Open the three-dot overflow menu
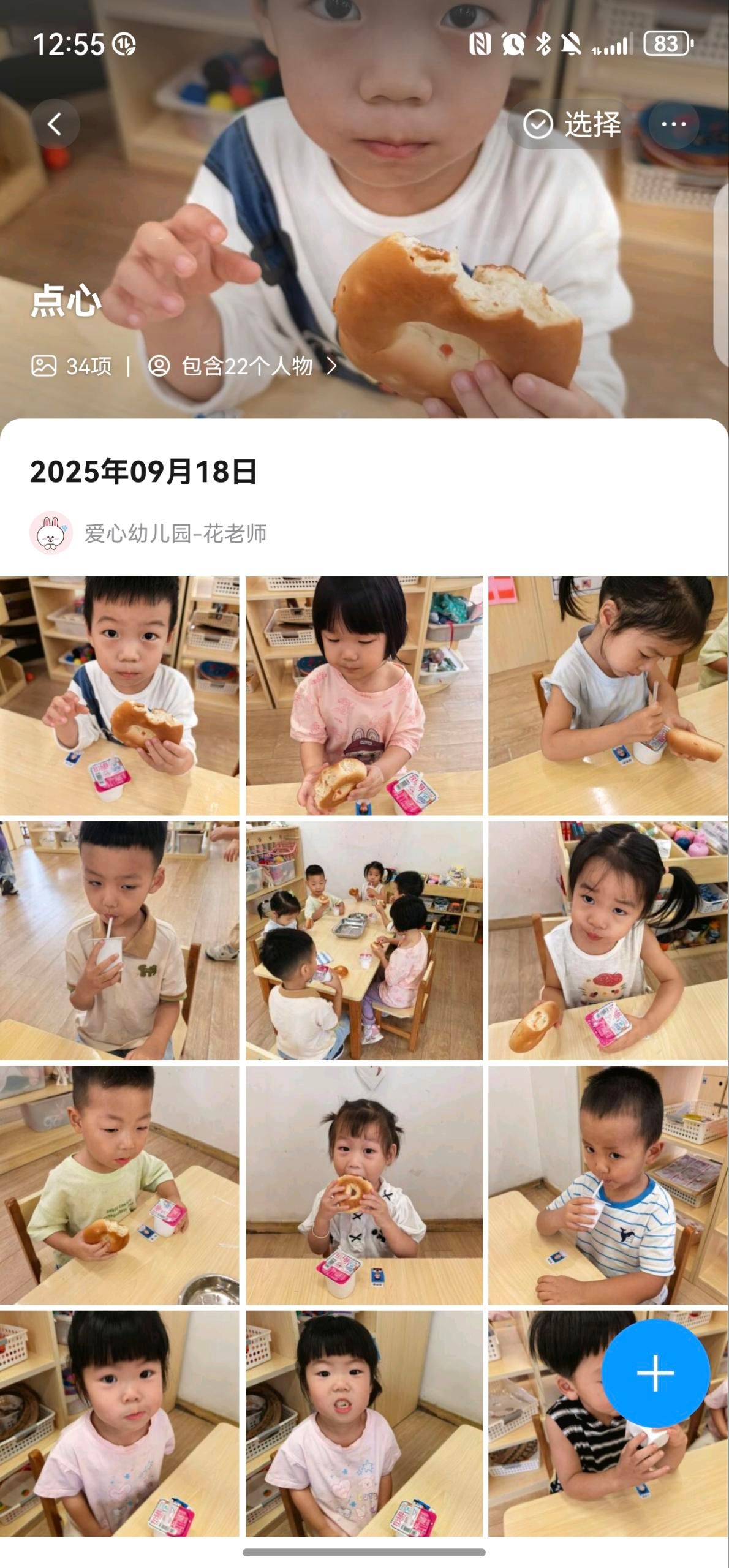The width and height of the screenshot is (729, 1568). click(x=673, y=124)
